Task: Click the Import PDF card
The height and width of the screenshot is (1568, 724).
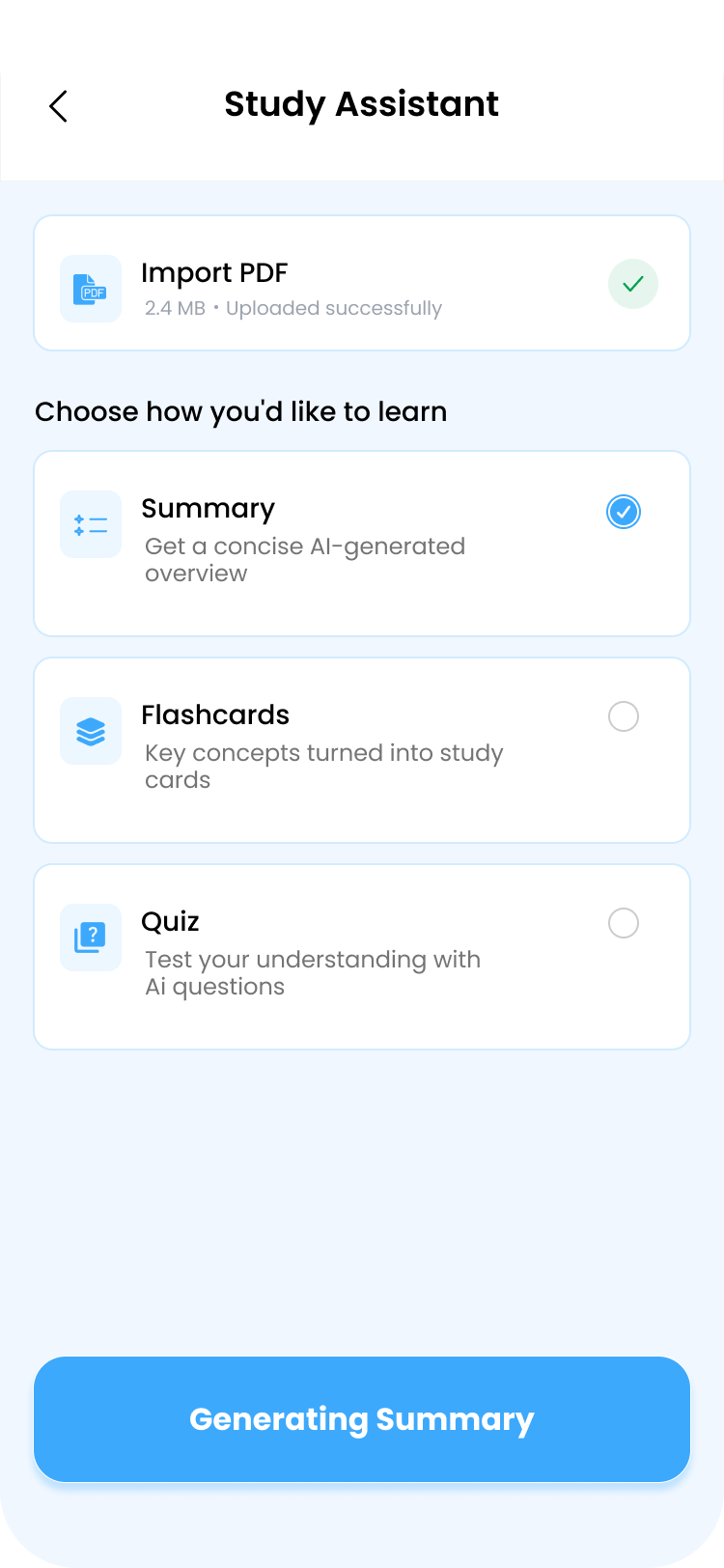Action: [x=362, y=282]
